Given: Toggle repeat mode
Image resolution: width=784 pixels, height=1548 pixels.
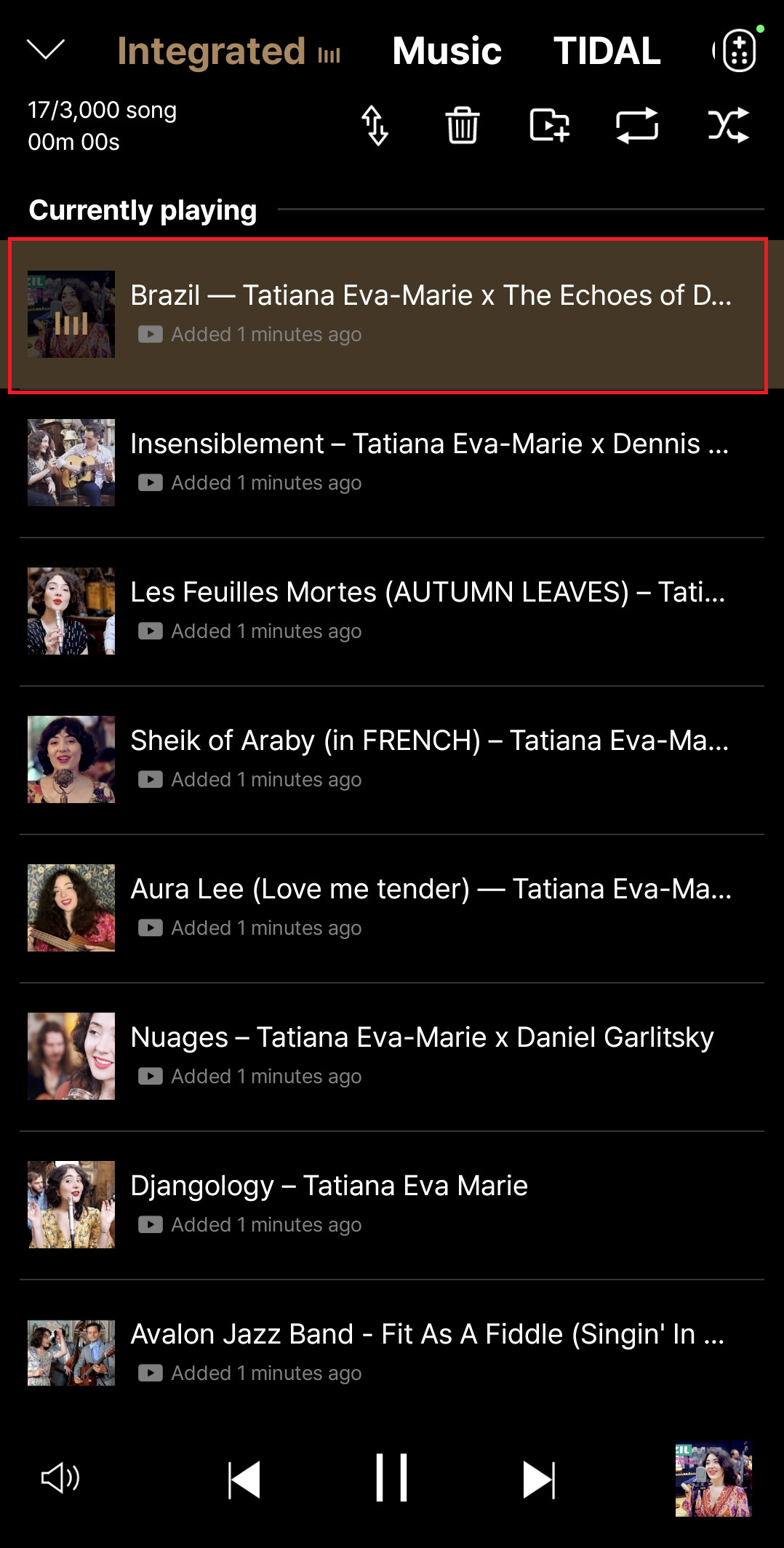Looking at the screenshot, I should click(637, 125).
